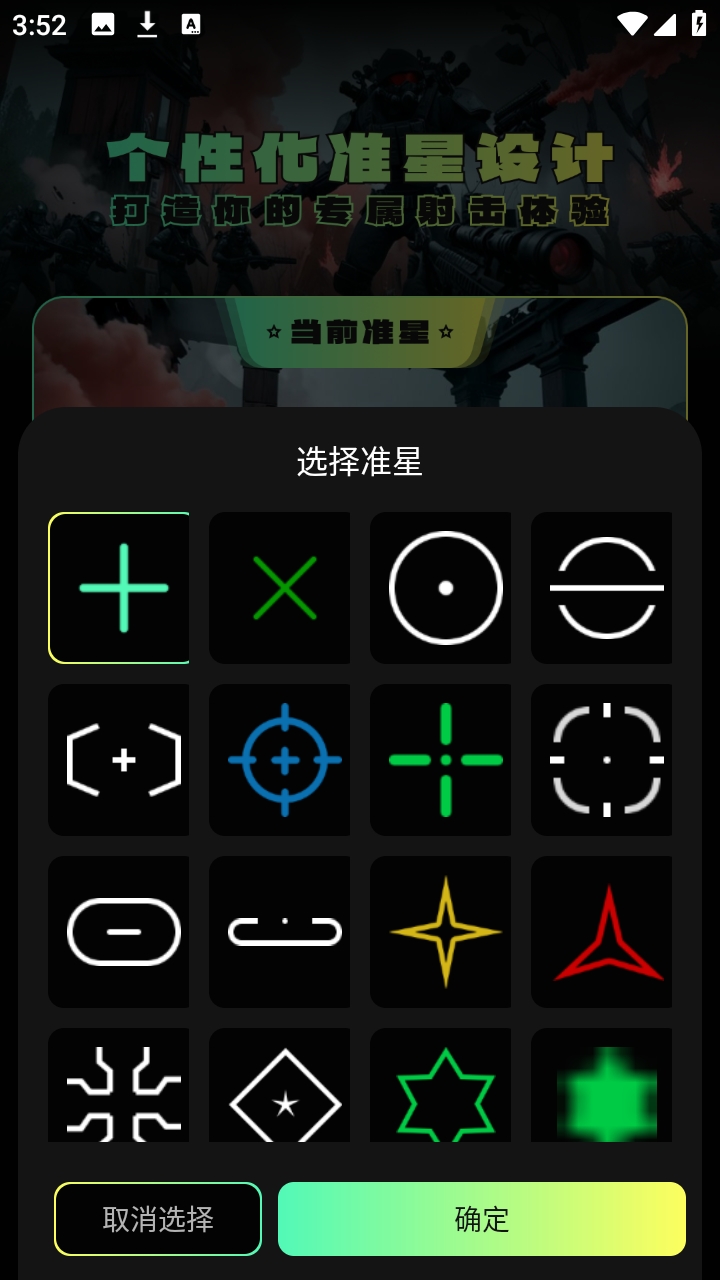Tap 取消选择 to cancel selection
The width and height of the screenshot is (720, 1280).
158,1219
